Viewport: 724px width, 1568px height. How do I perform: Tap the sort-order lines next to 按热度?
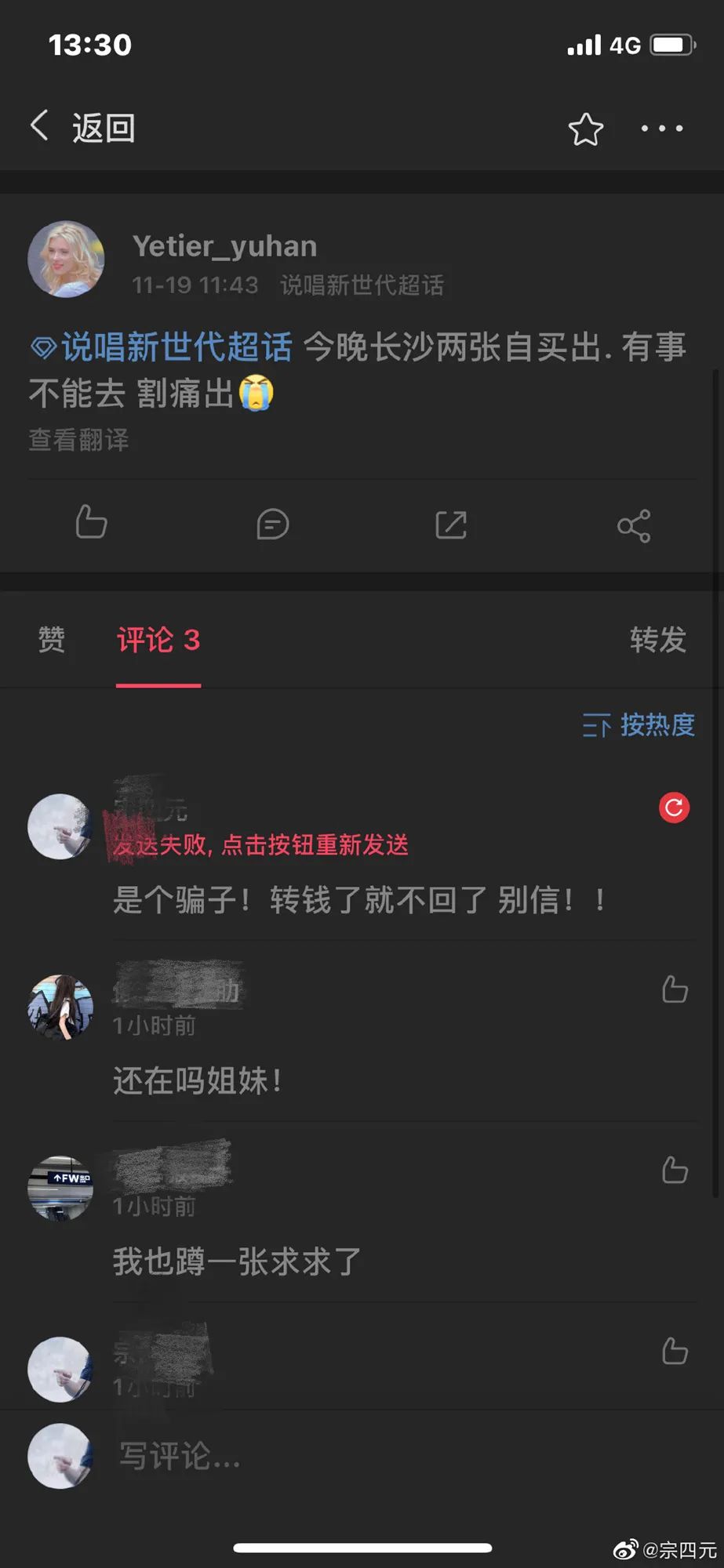click(x=598, y=726)
